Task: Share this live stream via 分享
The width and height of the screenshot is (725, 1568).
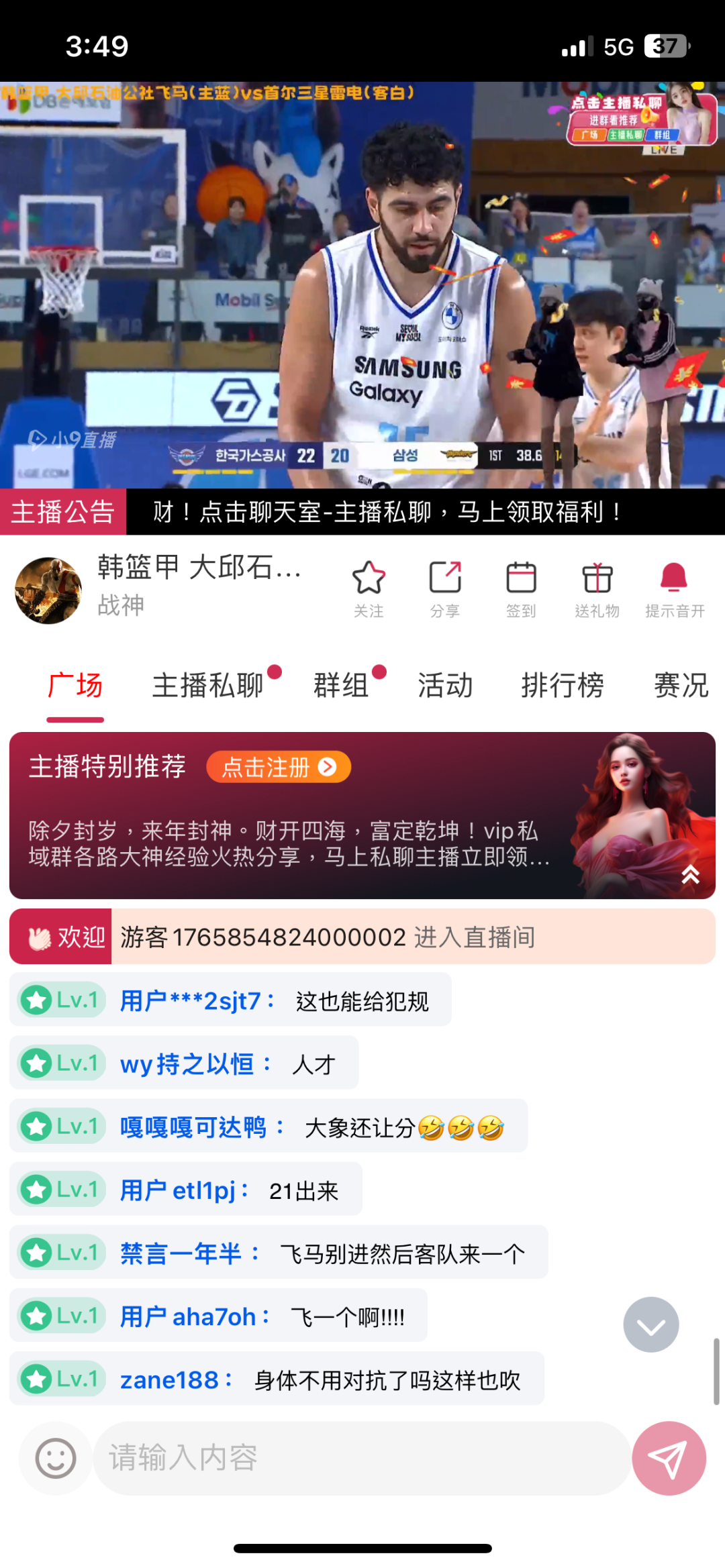Action: pos(444,588)
